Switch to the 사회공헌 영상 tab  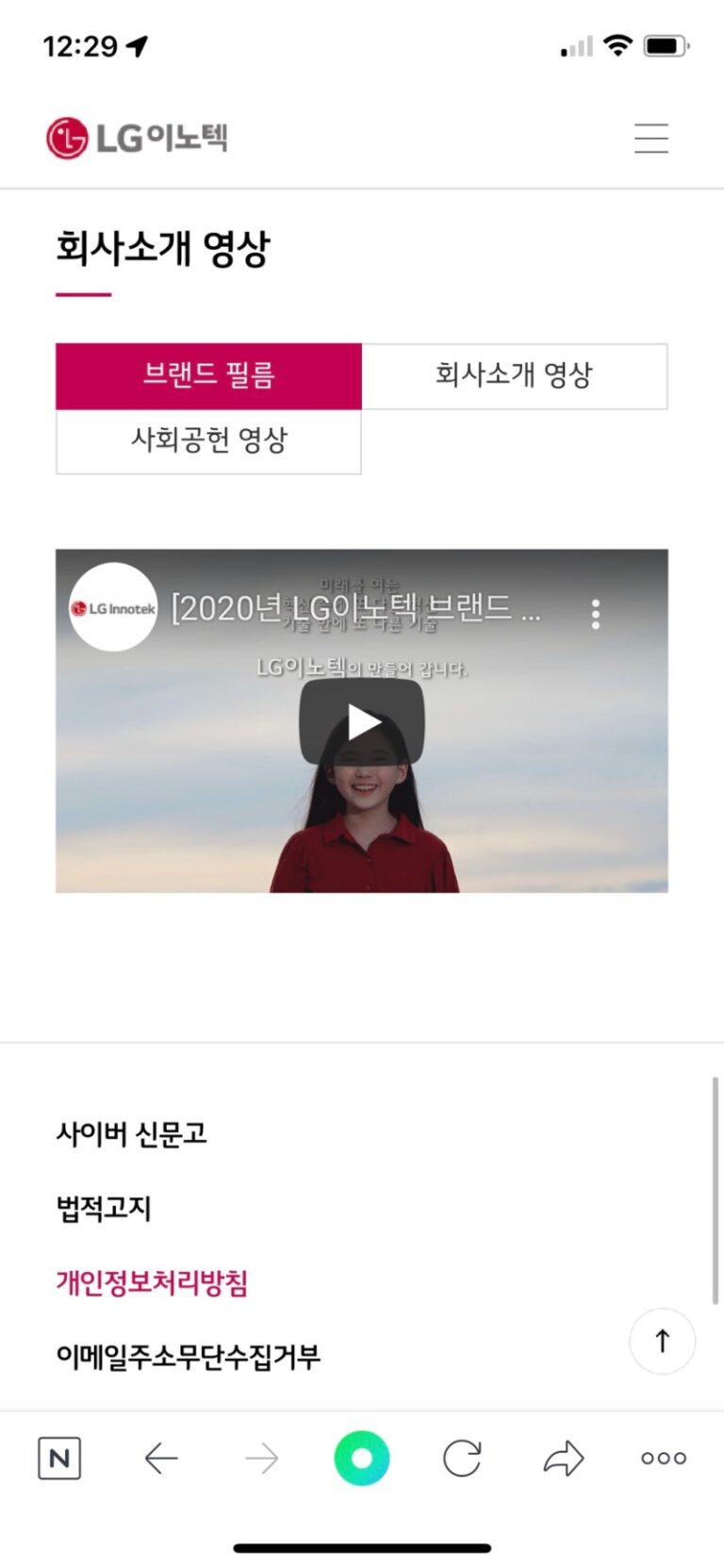tap(208, 440)
